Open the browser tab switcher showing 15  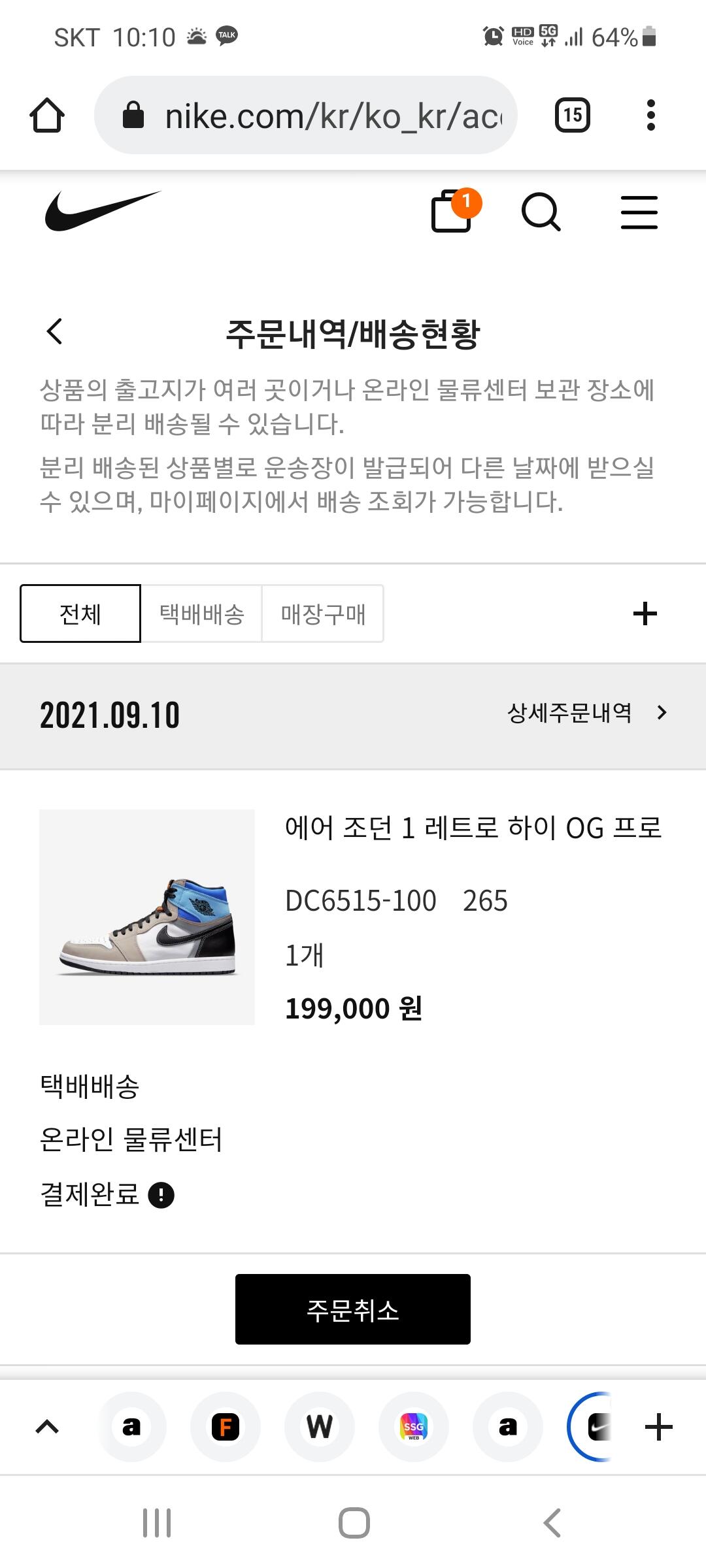point(572,116)
